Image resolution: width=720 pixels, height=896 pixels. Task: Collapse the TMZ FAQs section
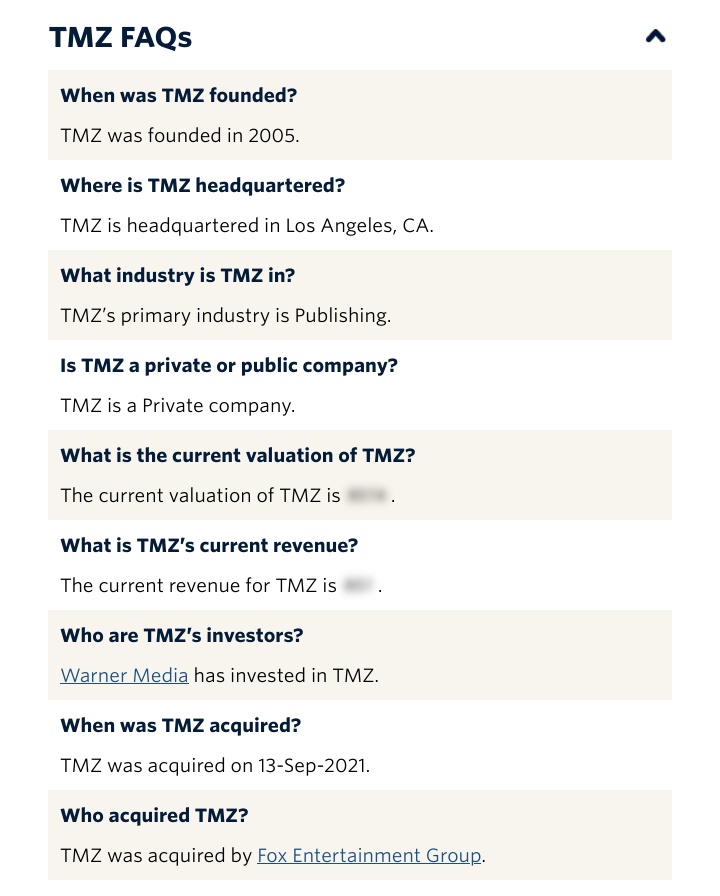pos(655,37)
